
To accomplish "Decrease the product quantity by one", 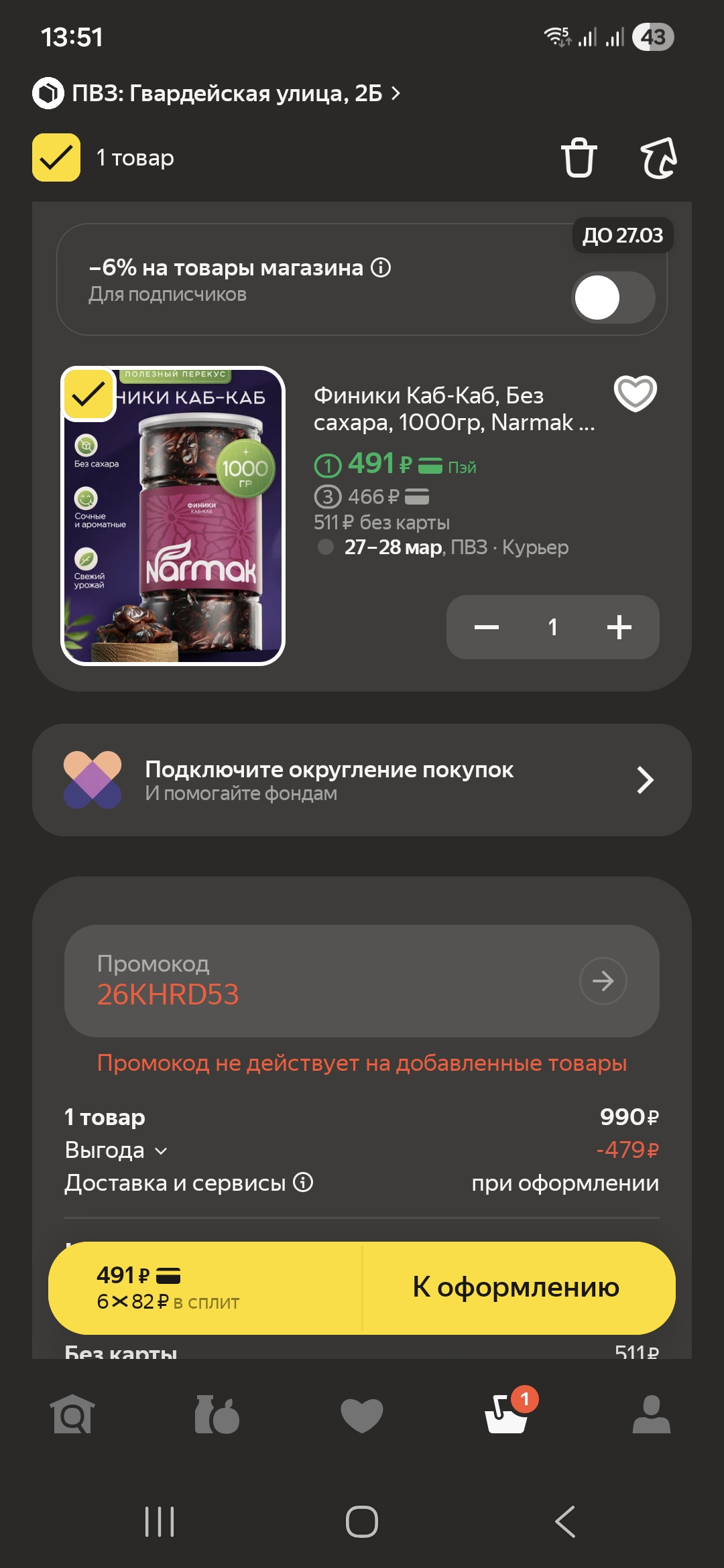I will coord(487,627).
